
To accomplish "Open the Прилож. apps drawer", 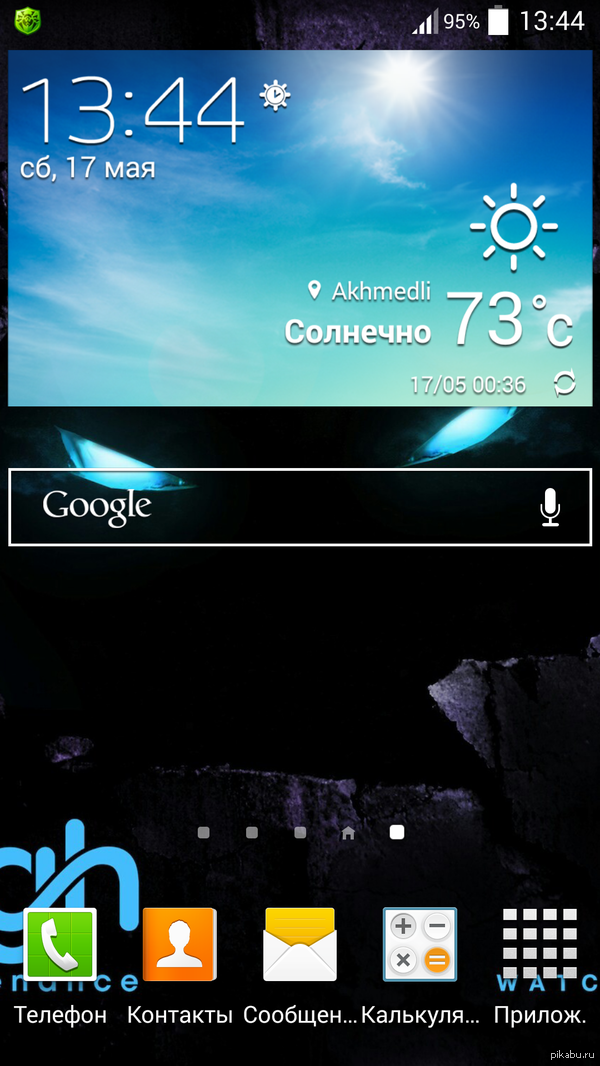I will pyautogui.click(x=540, y=945).
